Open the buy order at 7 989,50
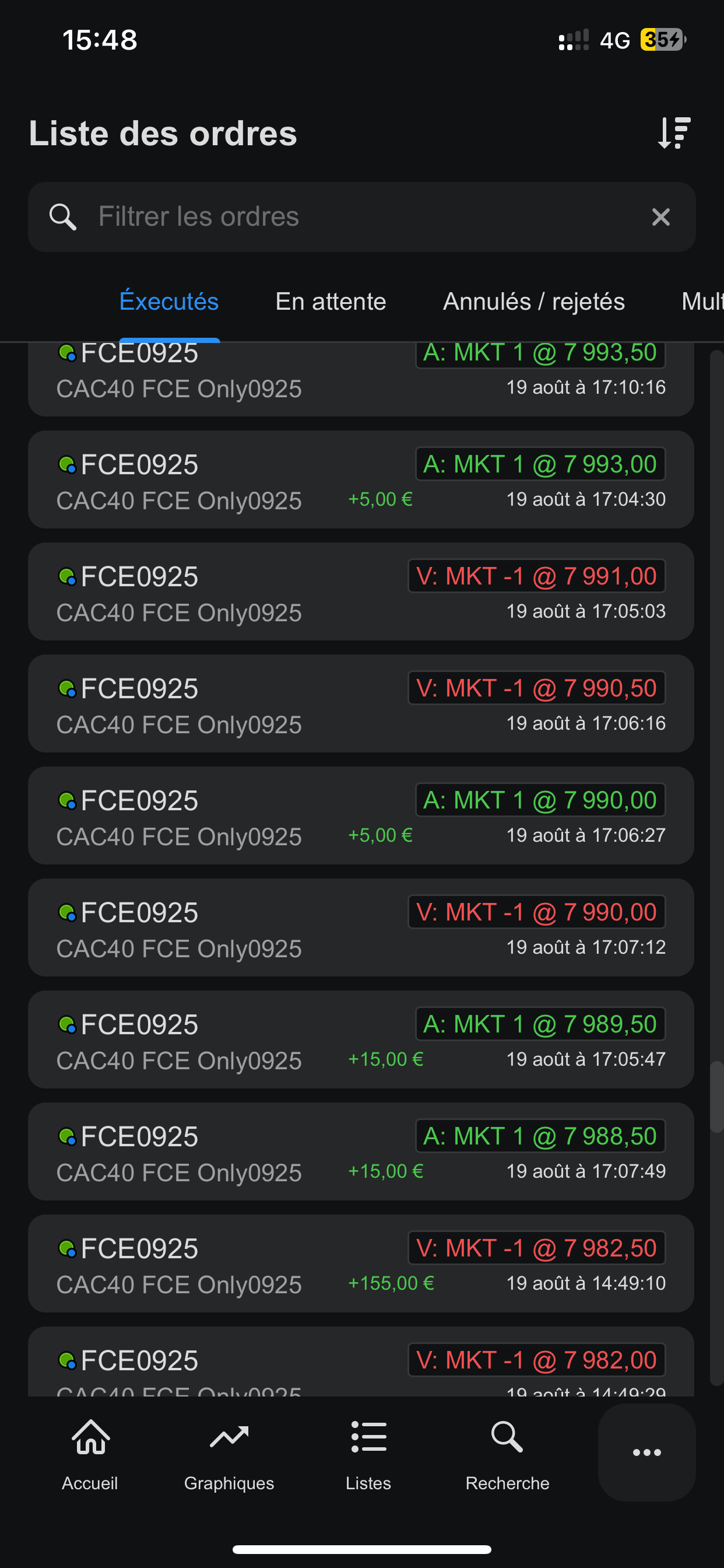Viewport: 724px width, 1568px height. click(361, 1039)
